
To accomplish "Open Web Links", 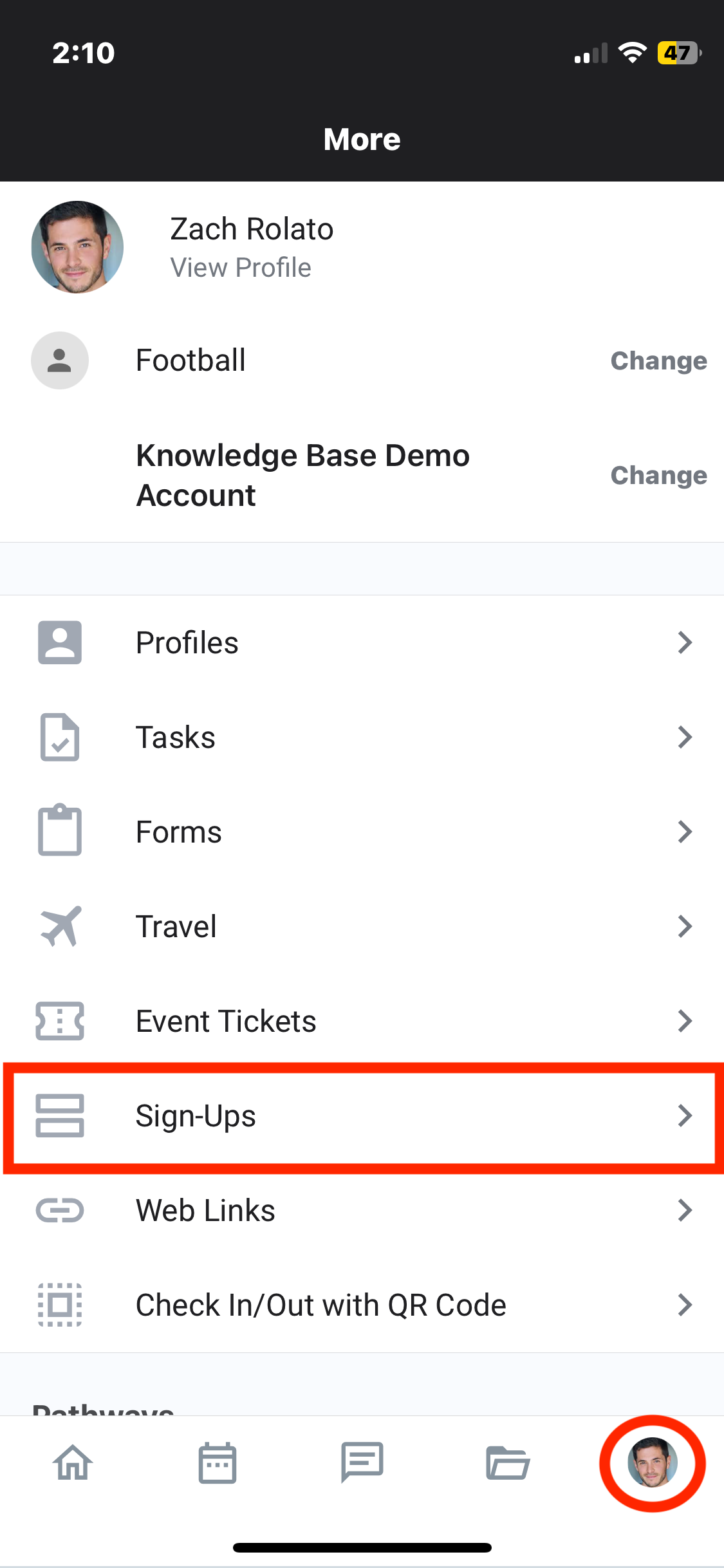I will click(x=362, y=1210).
